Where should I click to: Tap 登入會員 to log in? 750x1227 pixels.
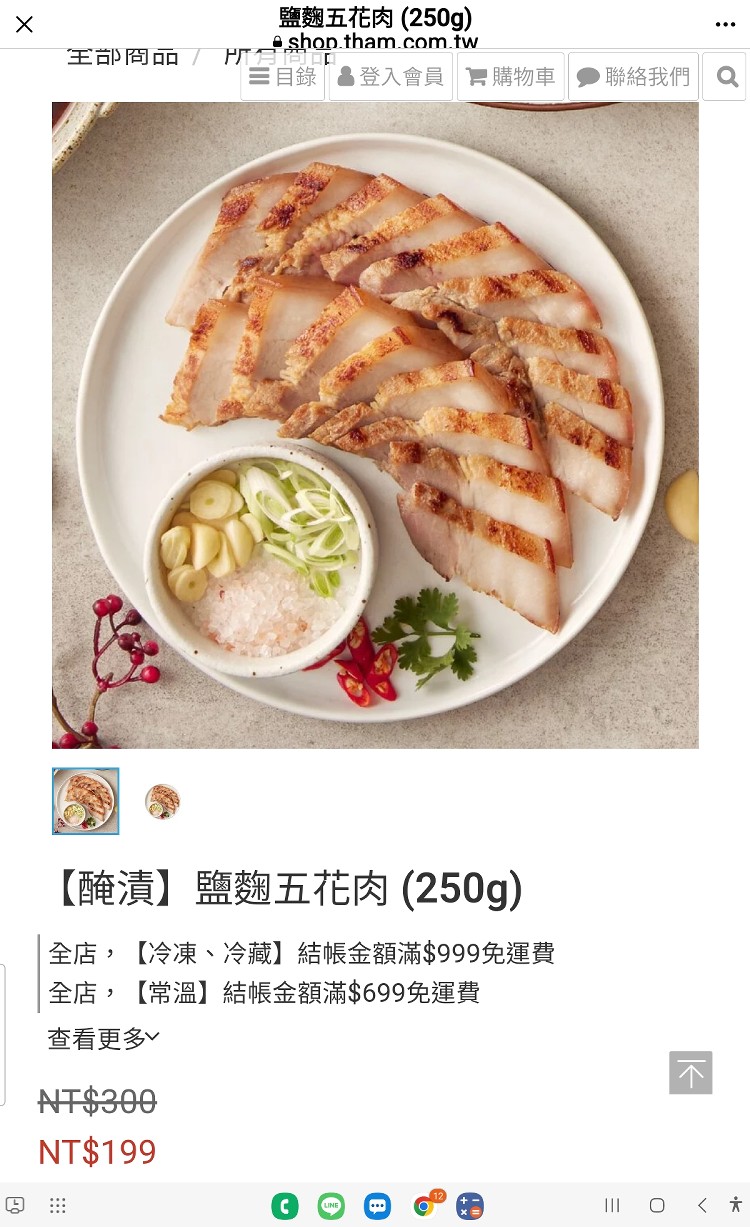391,77
